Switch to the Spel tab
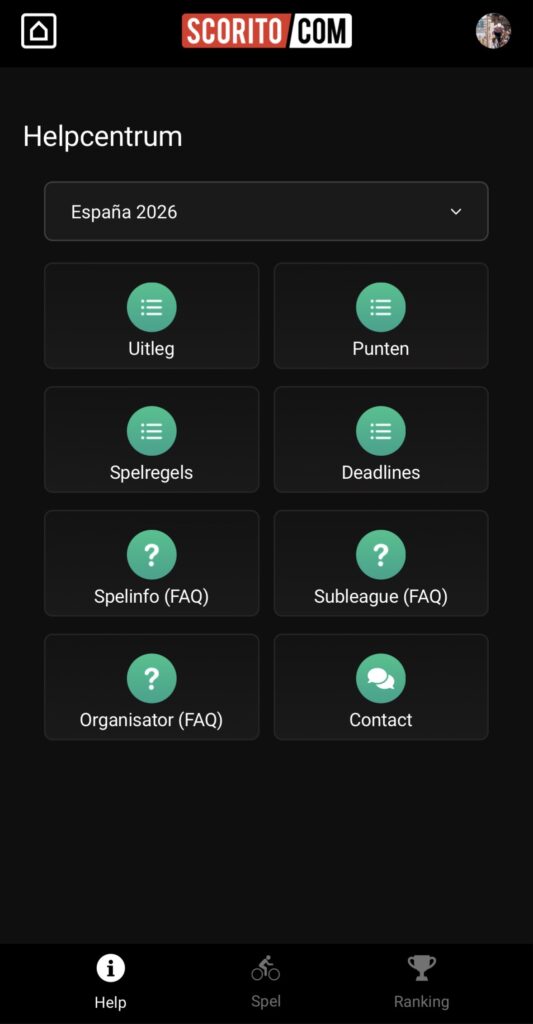Image resolution: width=533 pixels, height=1024 pixels. [x=266, y=983]
